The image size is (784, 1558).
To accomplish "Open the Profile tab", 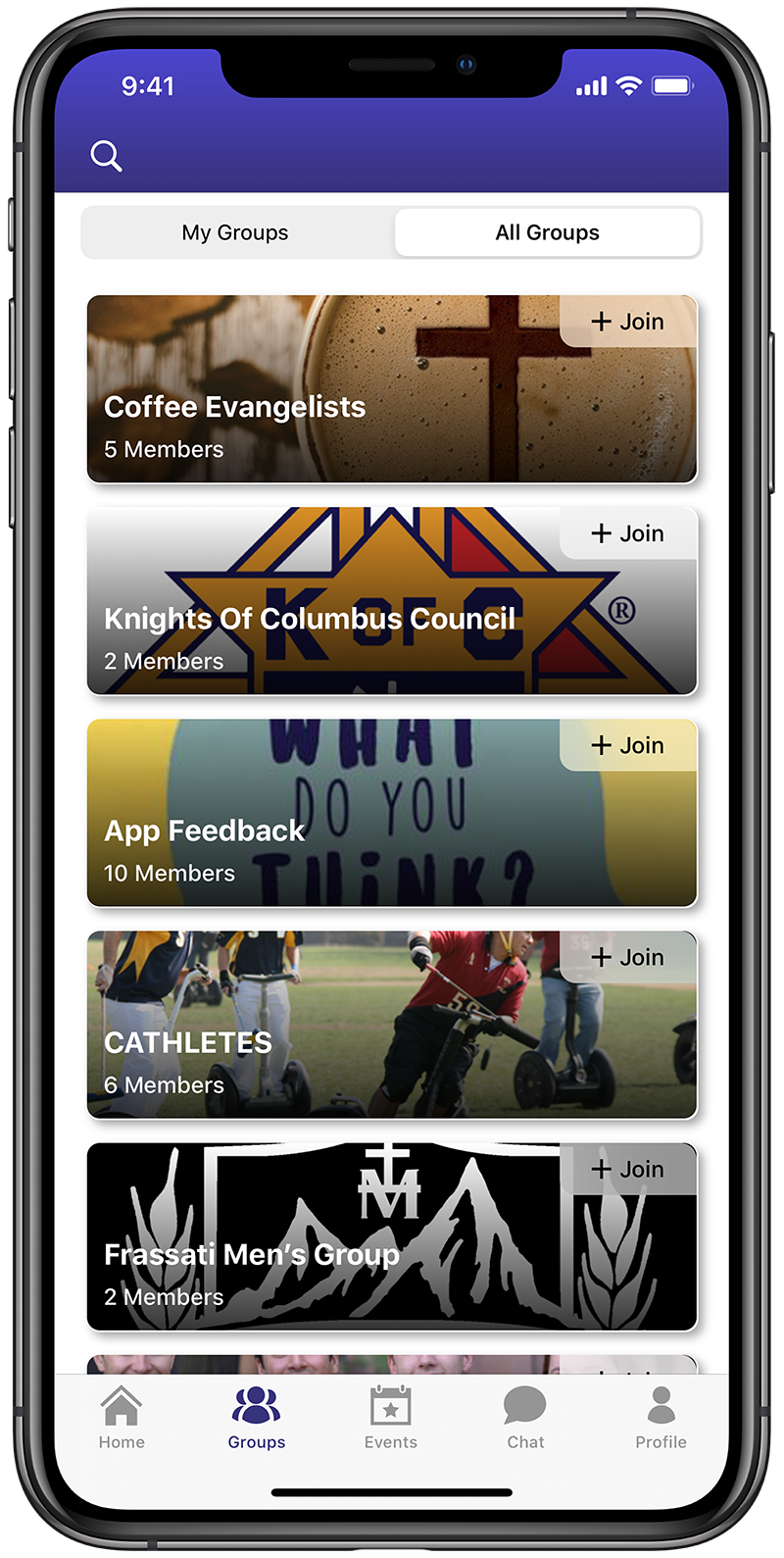I will click(661, 1418).
